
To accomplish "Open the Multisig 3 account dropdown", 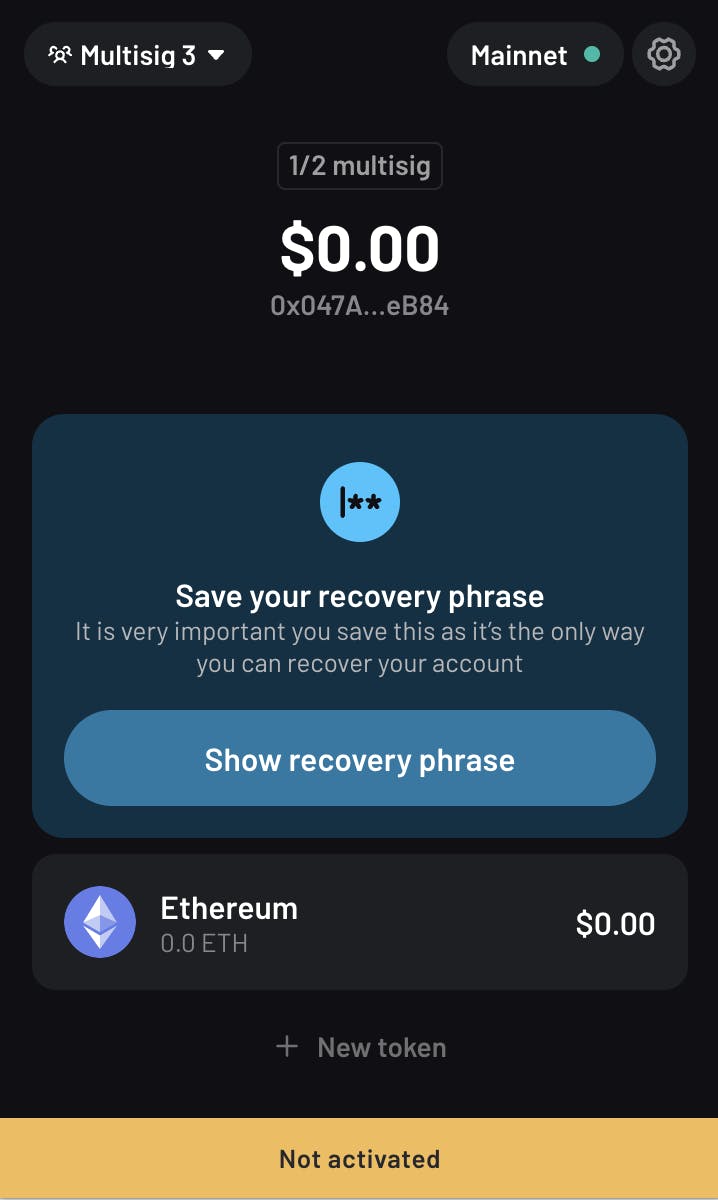I will point(138,54).
